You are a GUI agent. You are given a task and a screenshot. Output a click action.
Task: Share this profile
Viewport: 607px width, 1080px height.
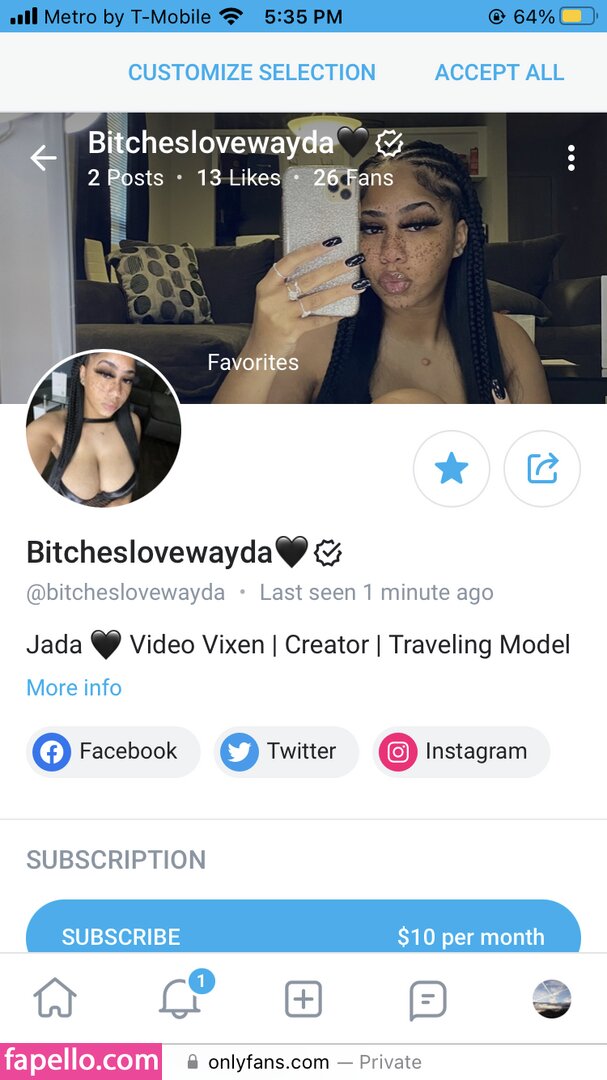pos(541,468)
